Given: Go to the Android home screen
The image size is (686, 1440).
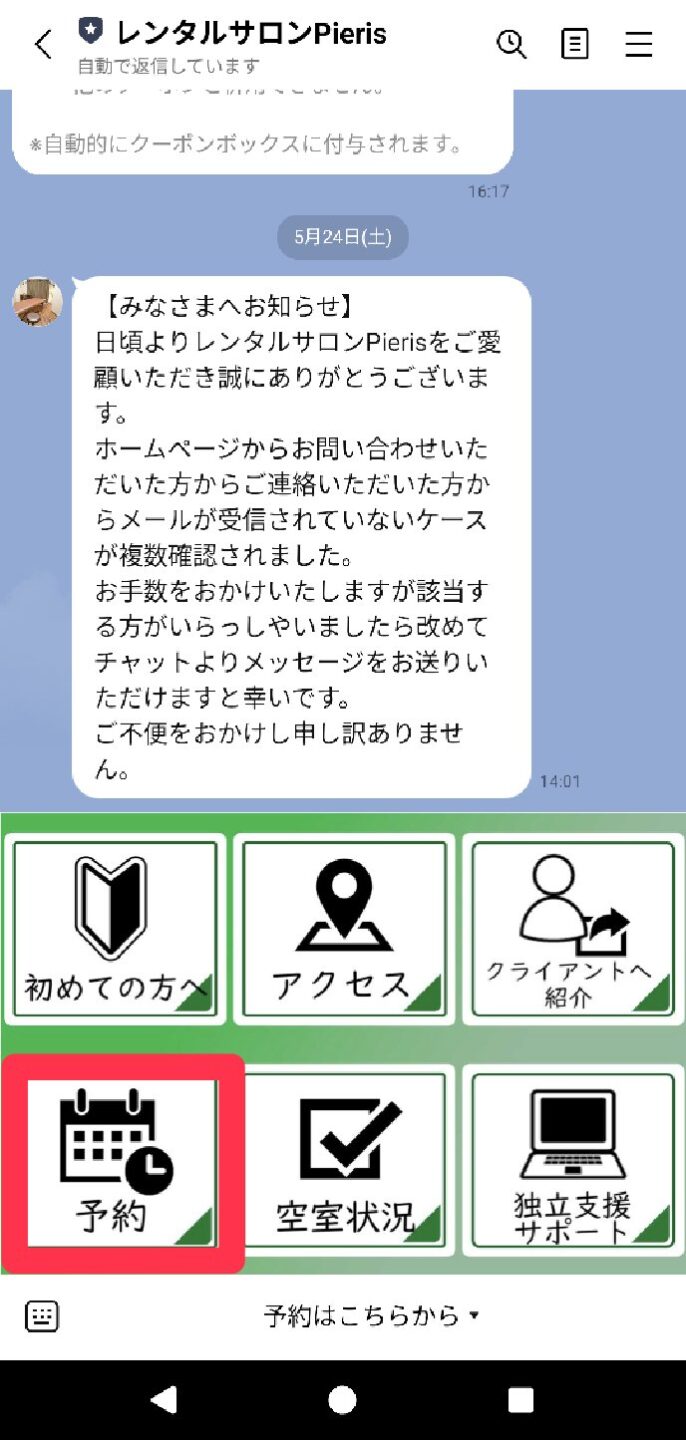Looking at the screenshot, I should coord(342,1400).
